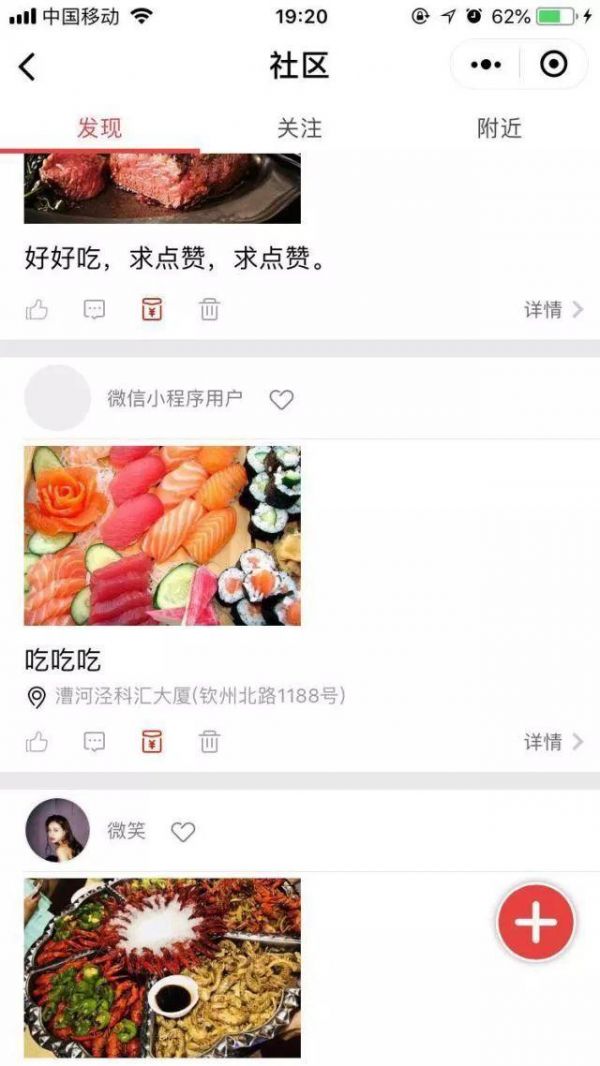Open the sushi photo in 吃吃吃 post
The height and width of the screenshot is (1066, 600).
point(162,535)
